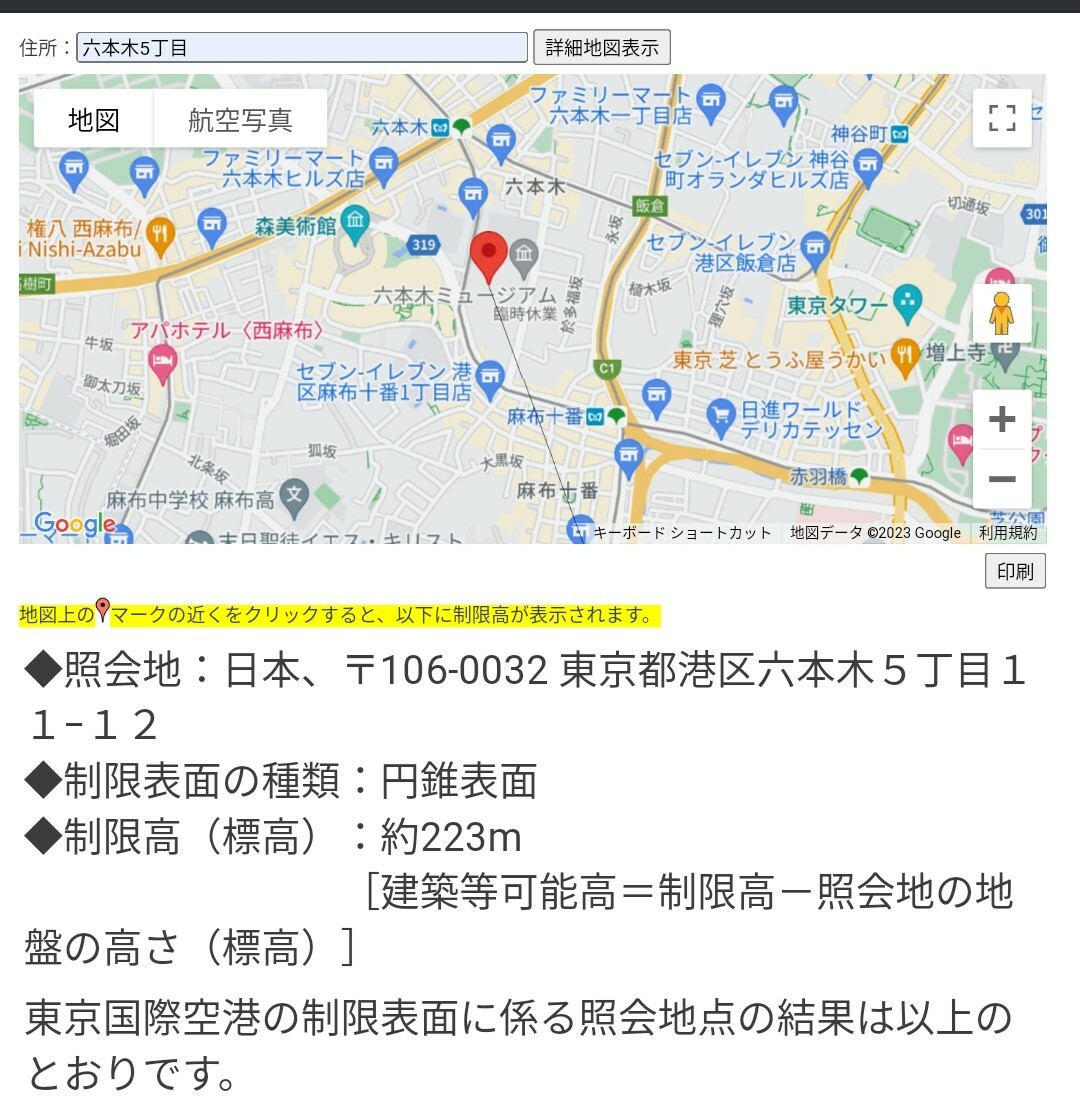Toggle fullscreen map view
This screenshot has width=1080, height=1106.
point(1002,118)
